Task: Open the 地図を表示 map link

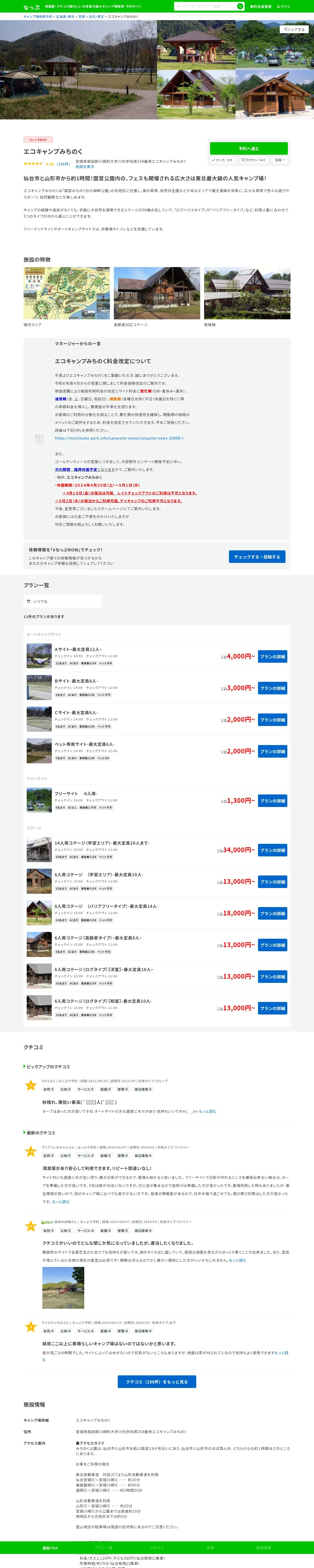Action: [85, 167]
